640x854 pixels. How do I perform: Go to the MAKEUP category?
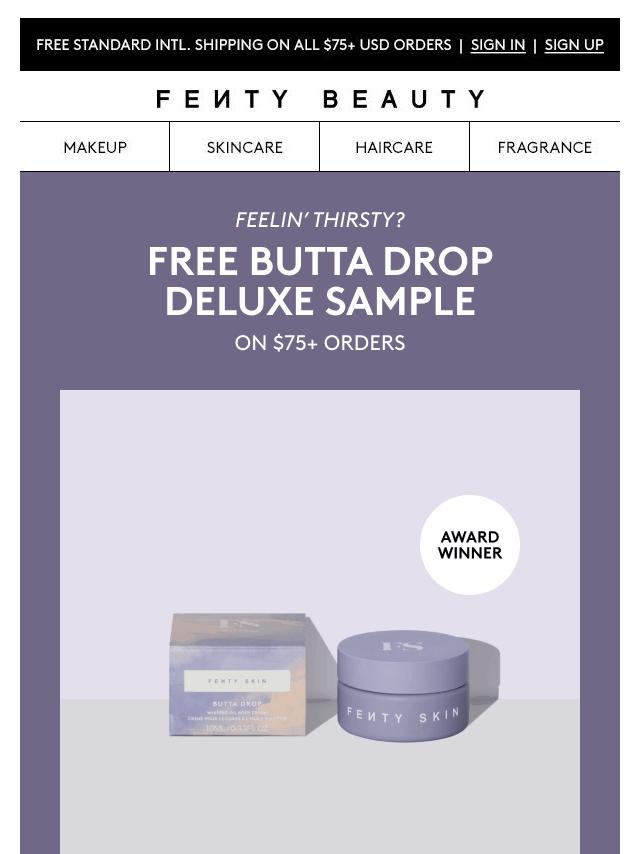[95, 147]
